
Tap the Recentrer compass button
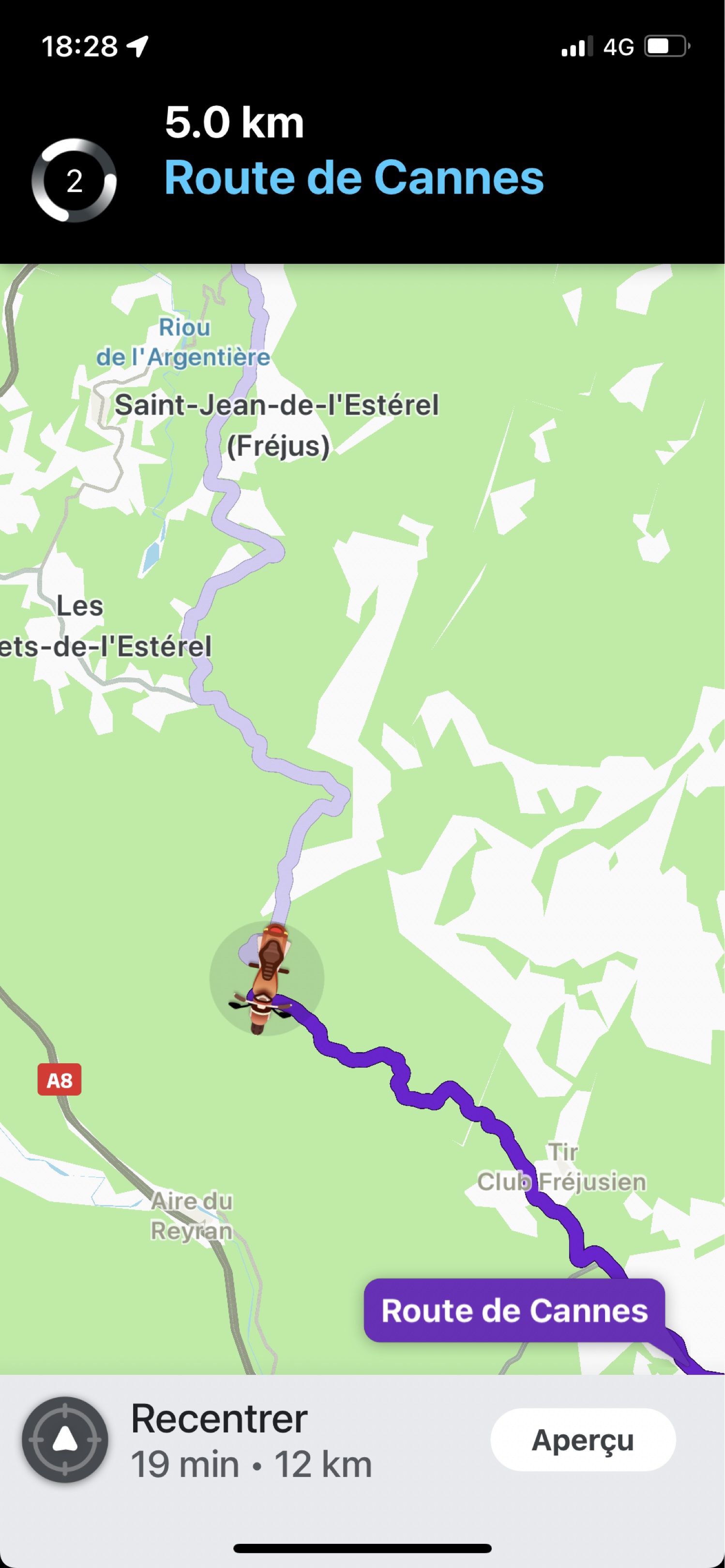coord(65,1440)
